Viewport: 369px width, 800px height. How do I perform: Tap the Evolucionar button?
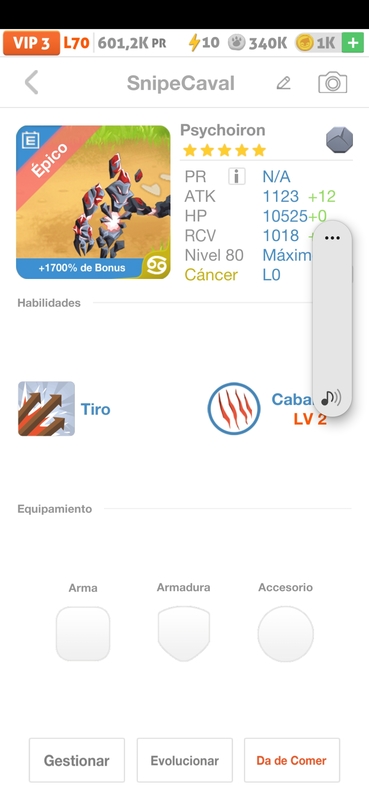tap(184, 760)
